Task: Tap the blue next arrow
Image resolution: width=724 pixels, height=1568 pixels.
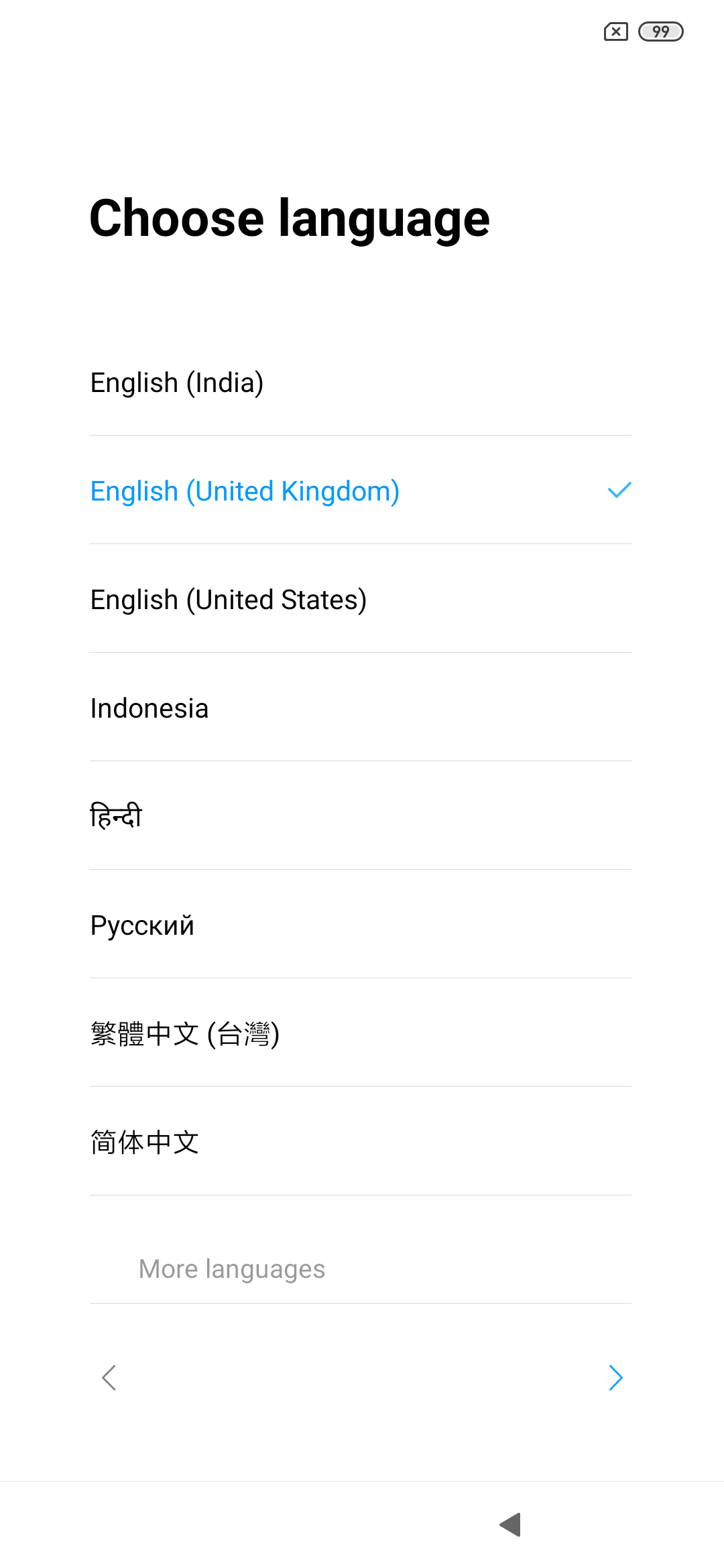Action: [x=615, y=1378]
